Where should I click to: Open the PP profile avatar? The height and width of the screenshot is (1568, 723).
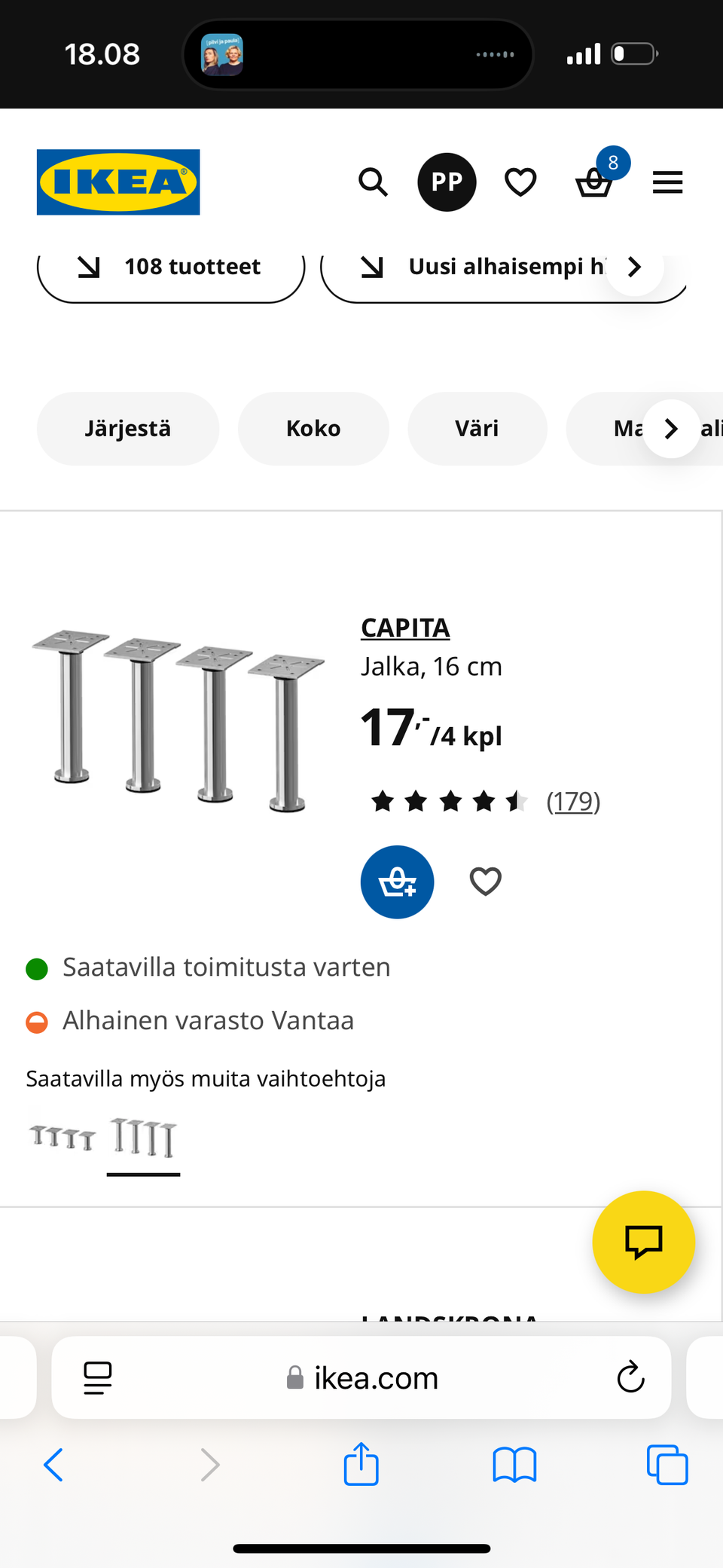[x=447, y=182]
